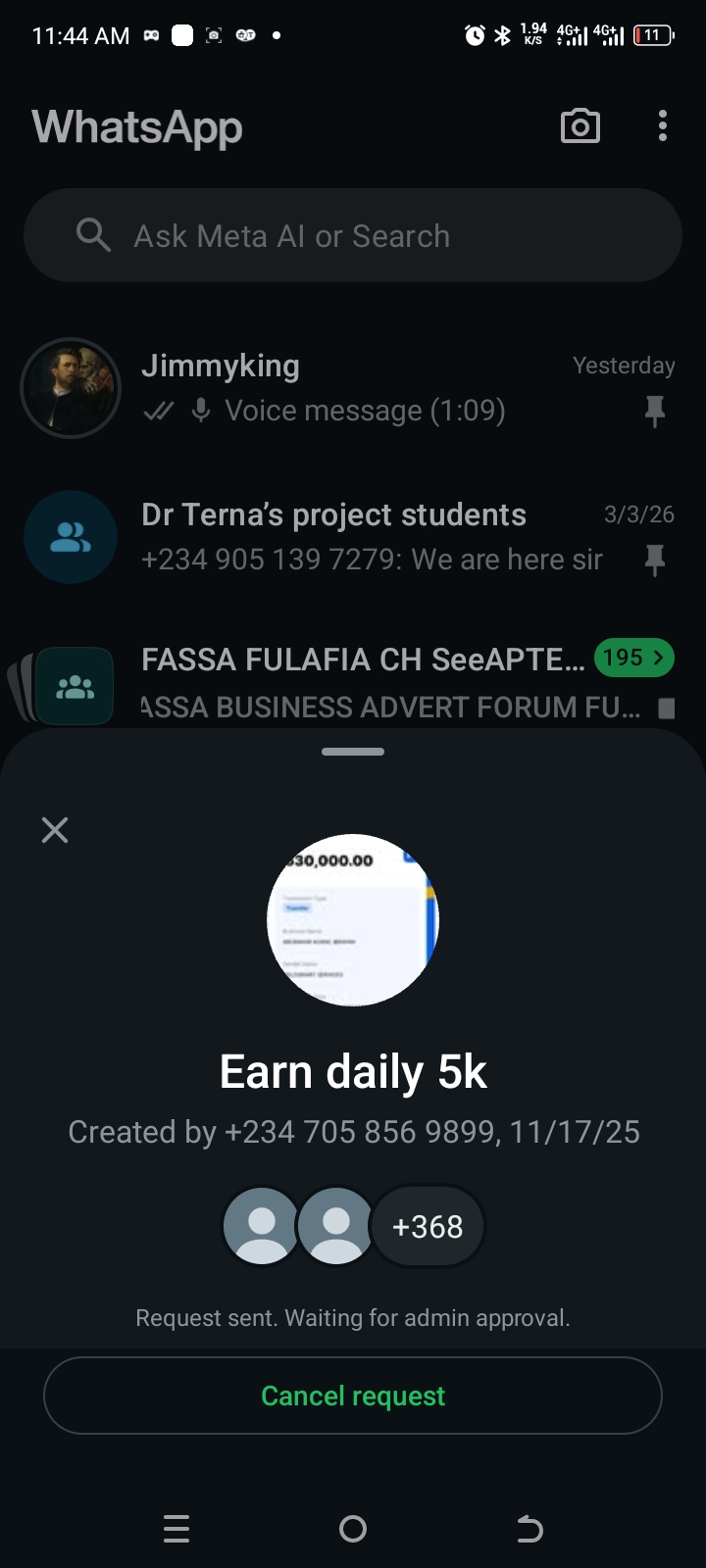Close the group invite sheet
The height and width of the screenshot is (1568, 706).
55,830
